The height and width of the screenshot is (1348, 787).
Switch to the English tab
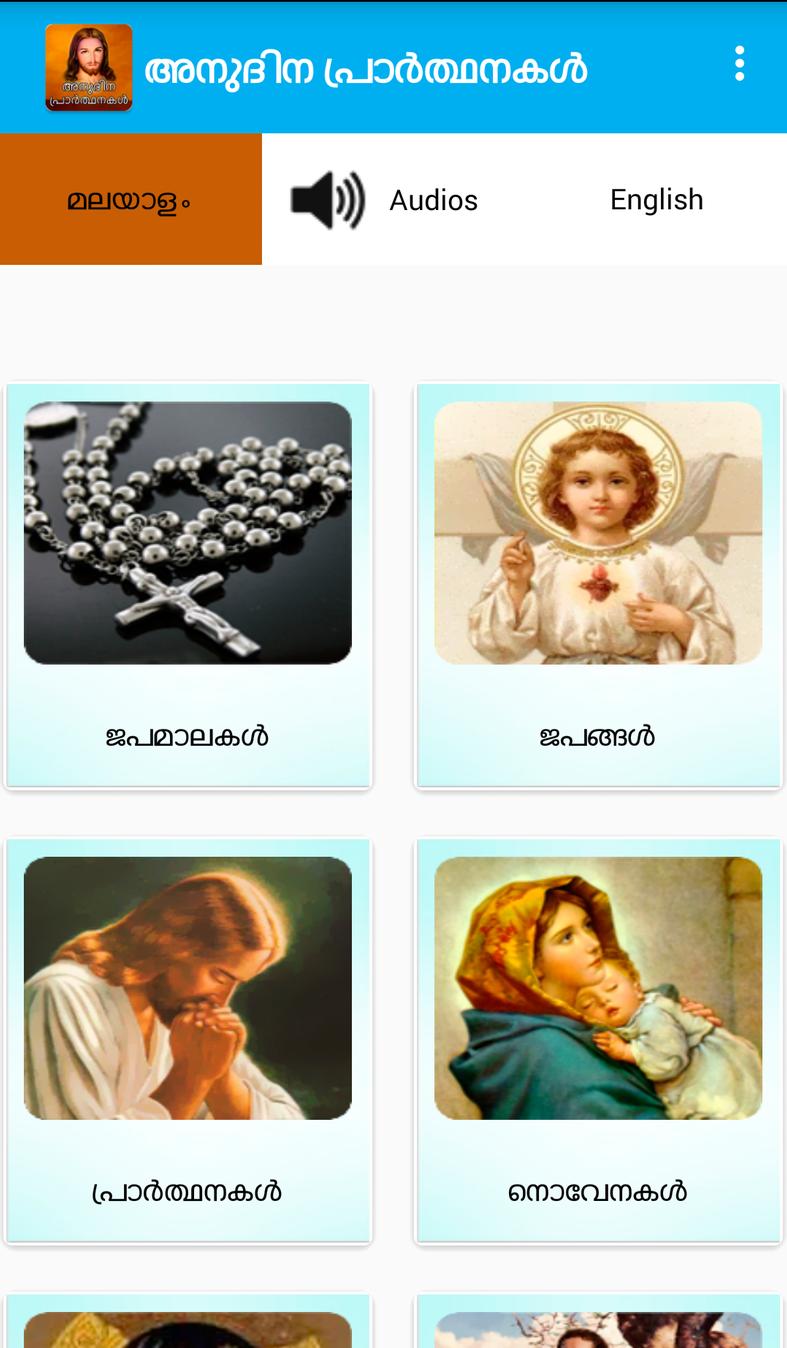(656, 200)
